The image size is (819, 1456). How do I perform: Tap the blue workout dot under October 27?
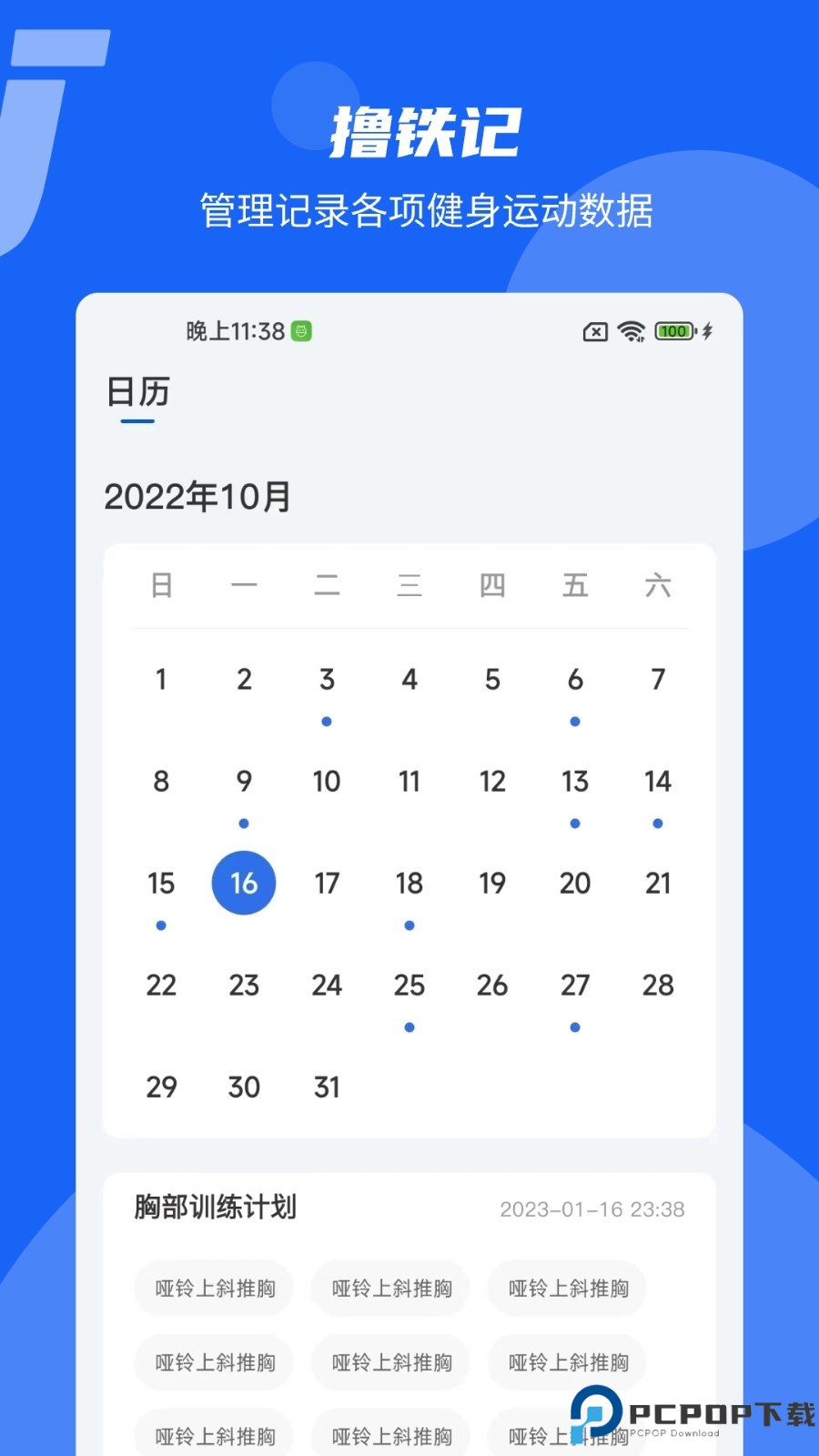click(x=574, y=1026)
